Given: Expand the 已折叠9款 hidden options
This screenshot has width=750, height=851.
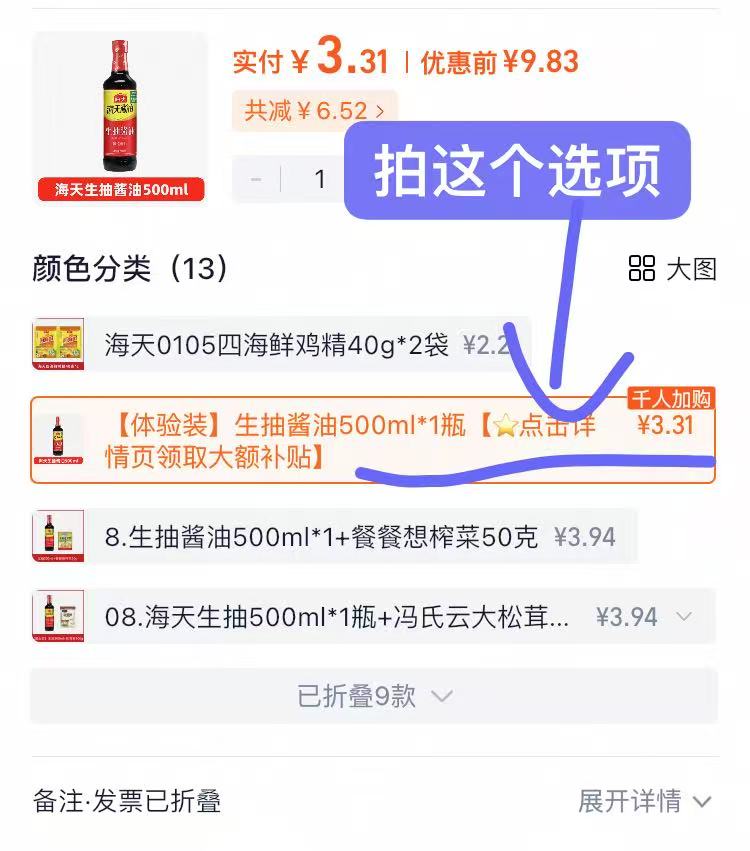Looking at the screenshot, I should pos(374,696).
